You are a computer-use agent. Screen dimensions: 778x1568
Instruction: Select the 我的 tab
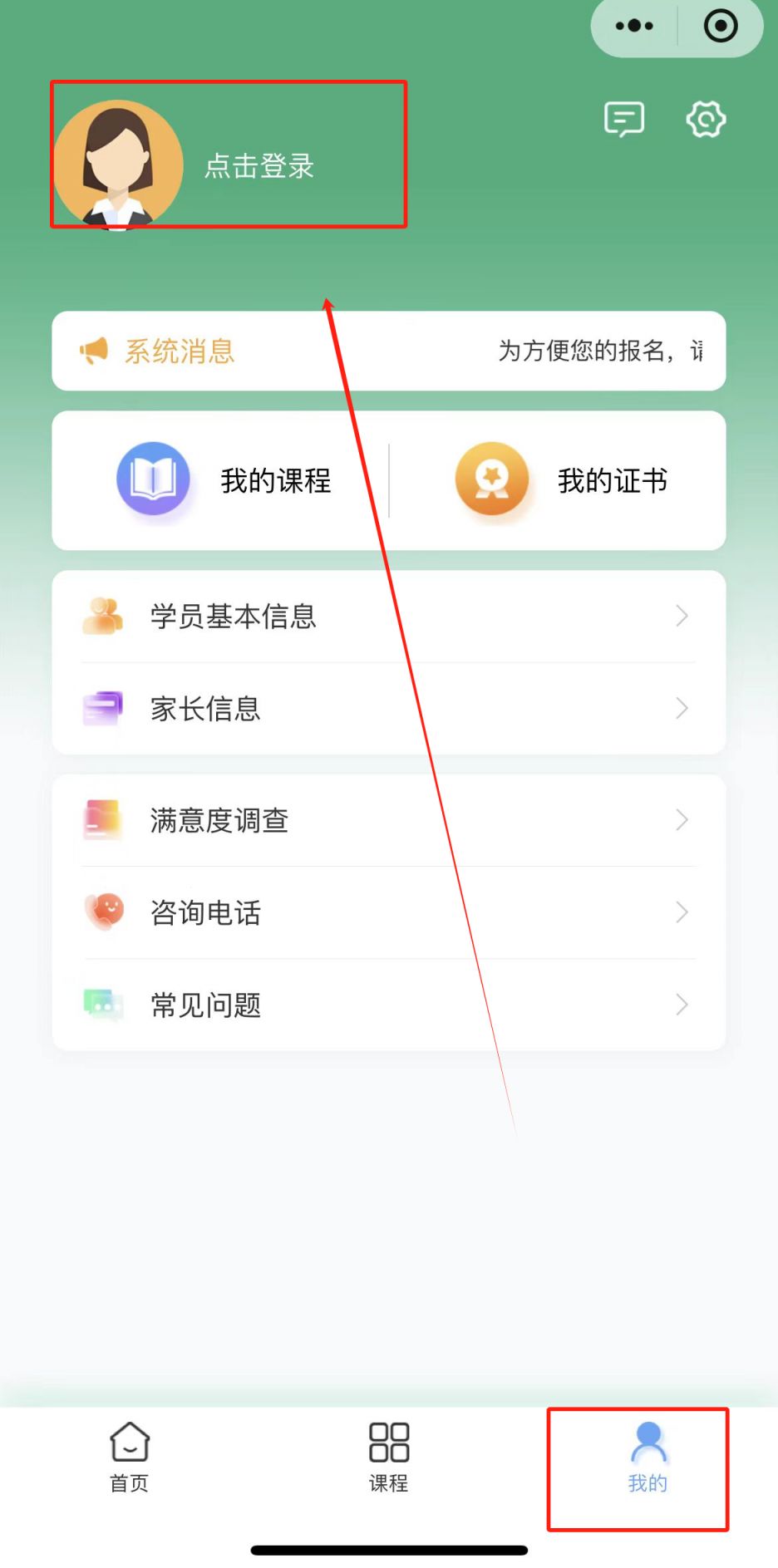click(648, 1458)
